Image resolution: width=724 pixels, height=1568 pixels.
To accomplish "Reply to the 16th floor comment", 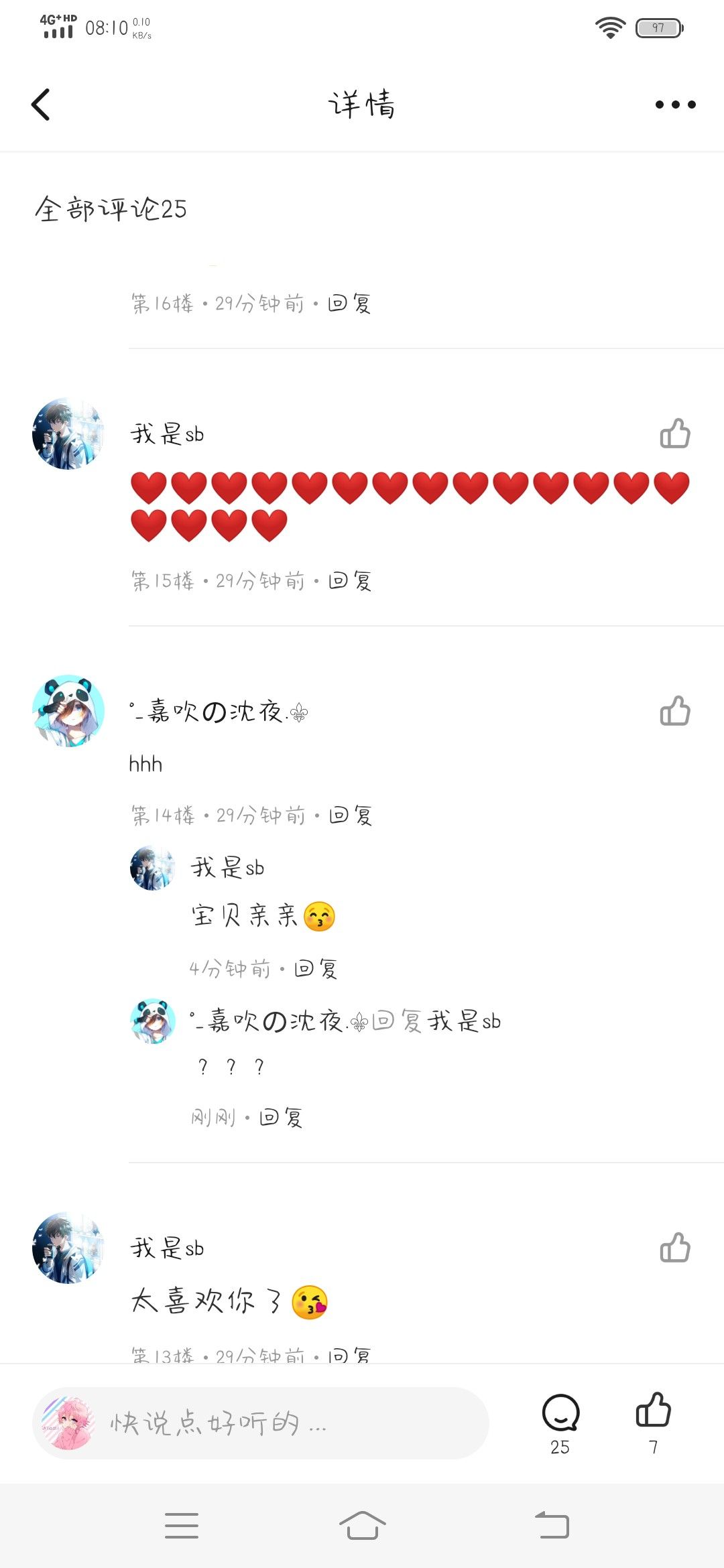I will pyautogui.click(x=349, y=304).
